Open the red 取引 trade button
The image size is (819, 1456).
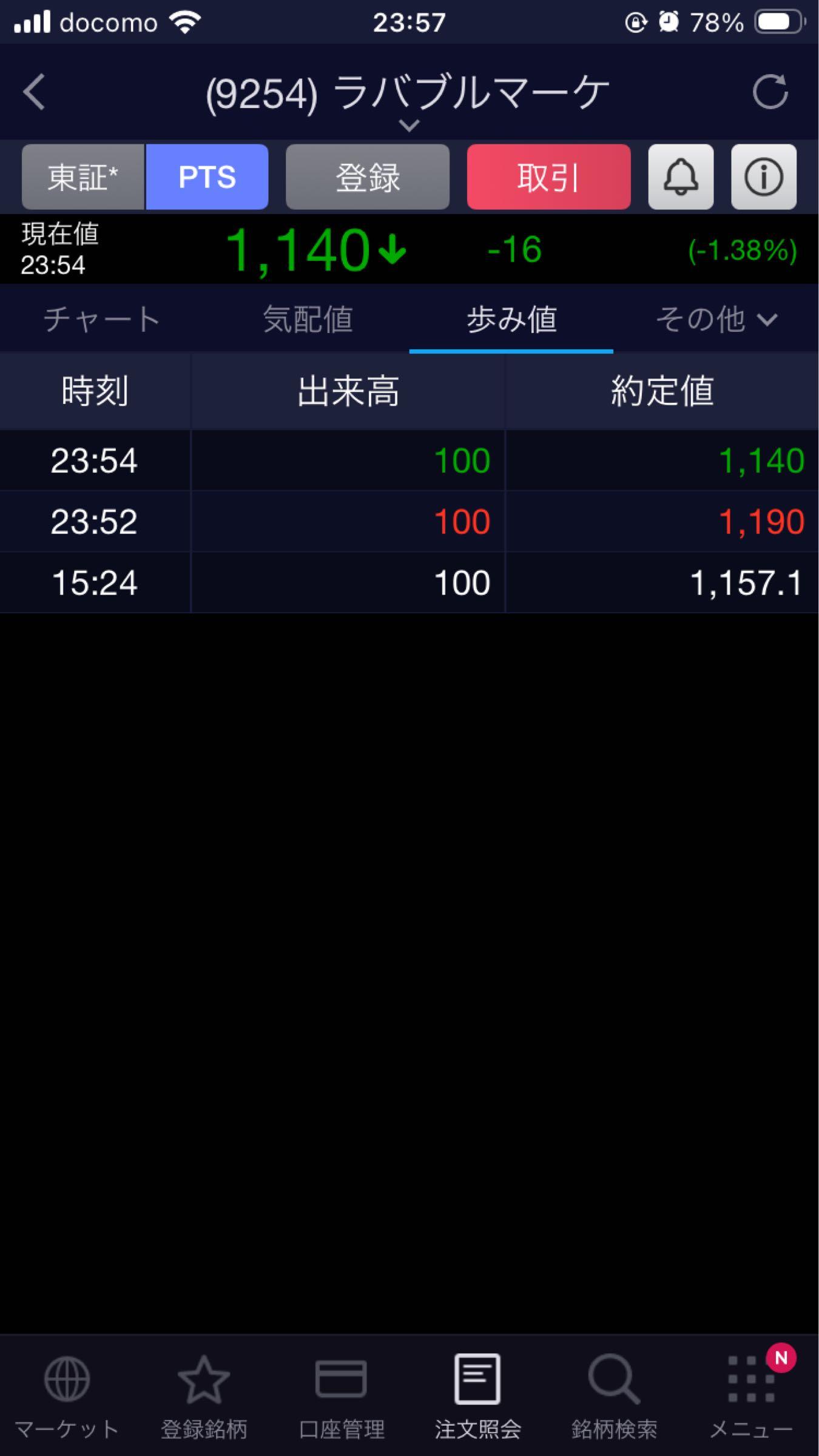[x=548, y=177]
